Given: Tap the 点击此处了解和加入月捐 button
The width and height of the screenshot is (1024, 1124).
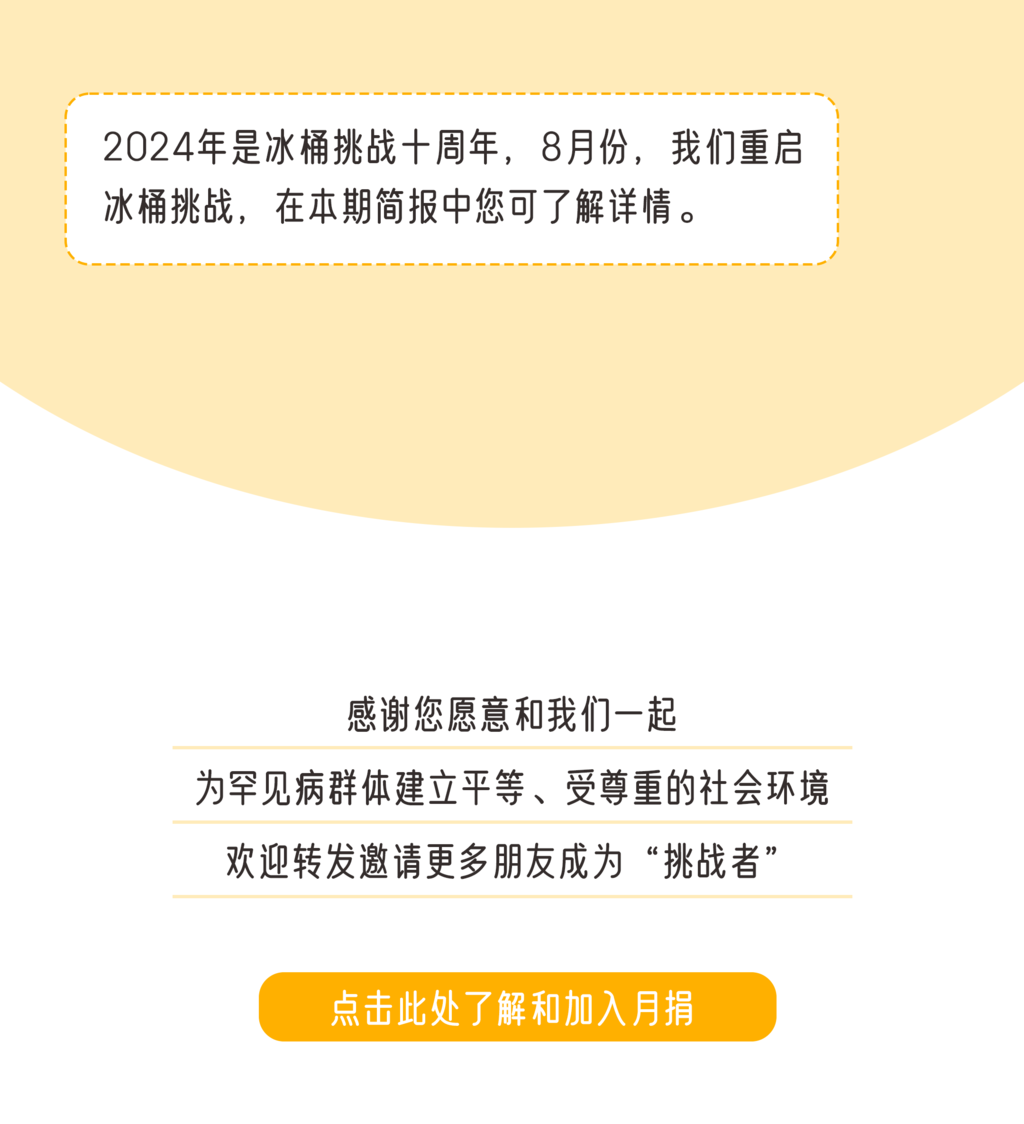Looking at the screenshot, I should pos(517,1007).
